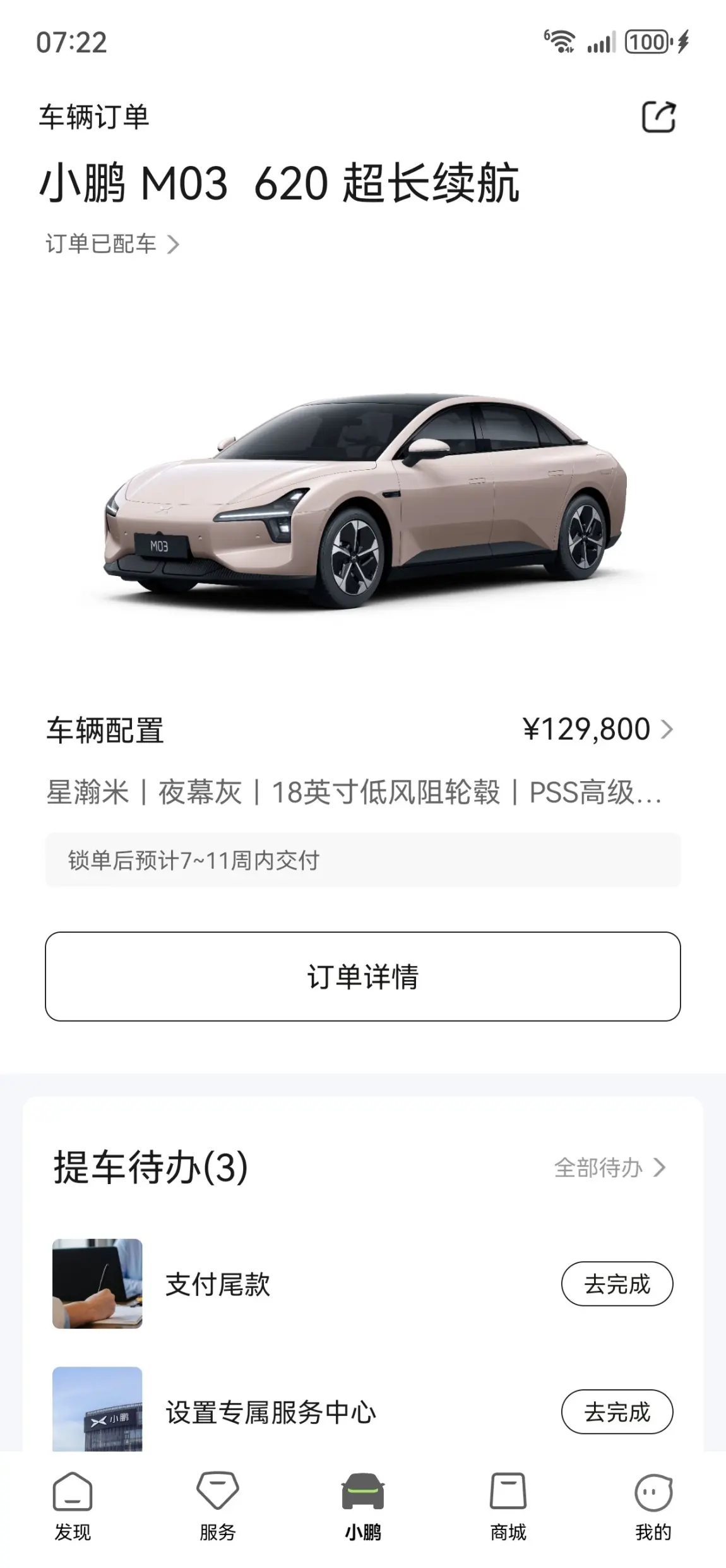
Task: Share the vehicle order
Action: [658, 117]
